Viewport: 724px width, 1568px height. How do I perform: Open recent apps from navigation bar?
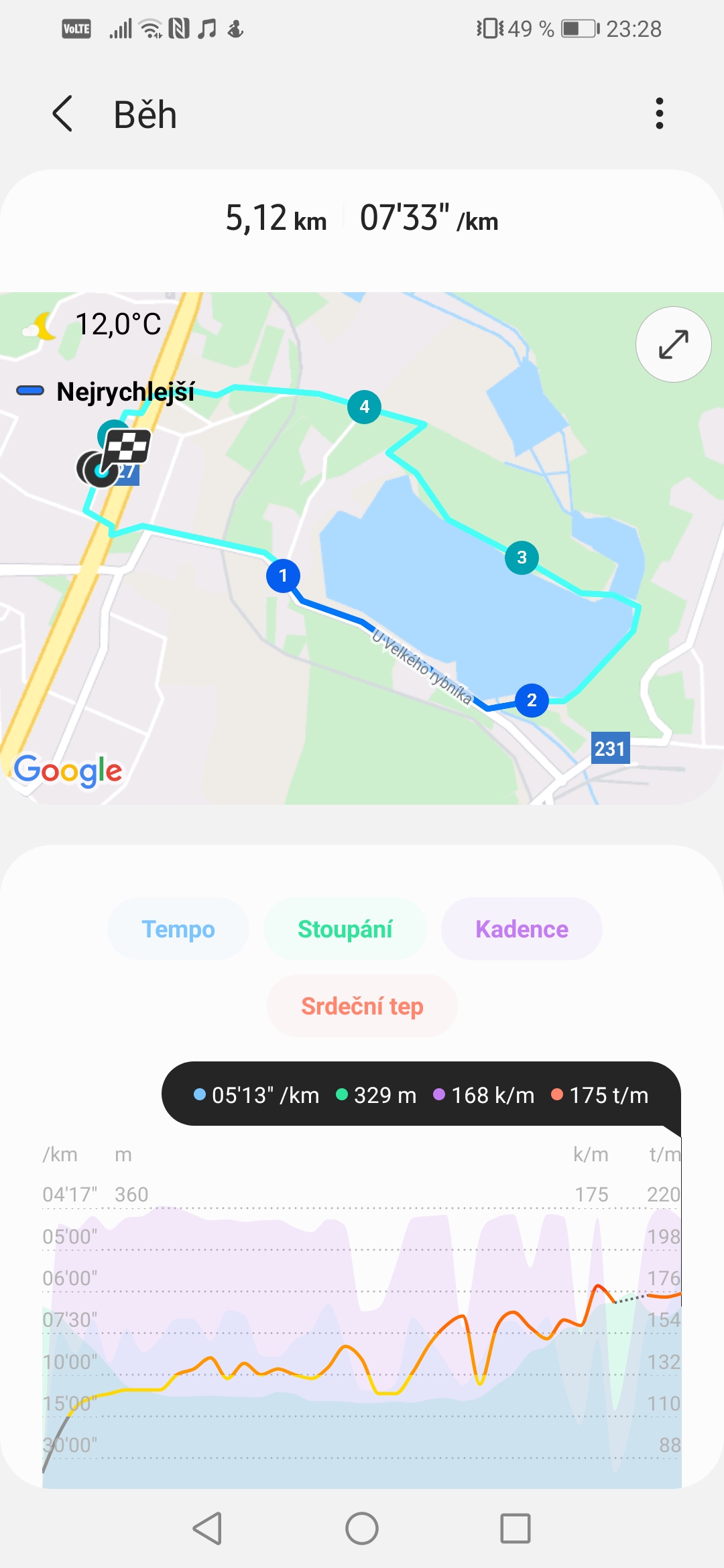coord(516,1529)
